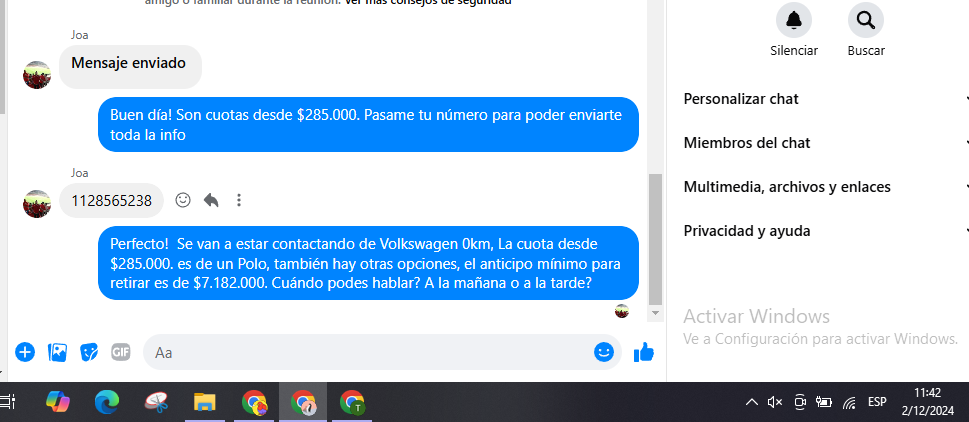Expand Personalizar chat section
This screenshot has width=969, height=422.
[740, 99]
